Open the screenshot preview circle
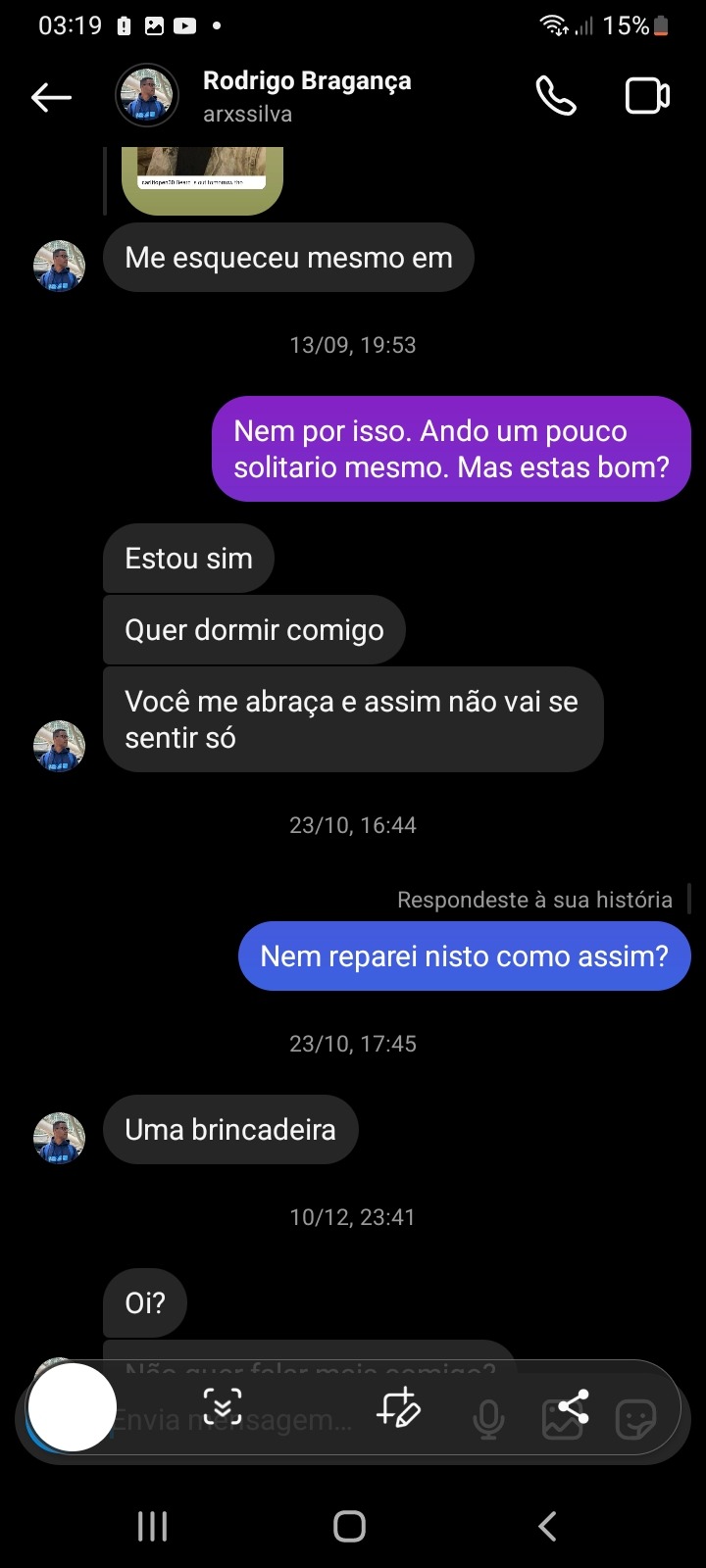This screenshot has height=1568, width=706. [73, 1407]
